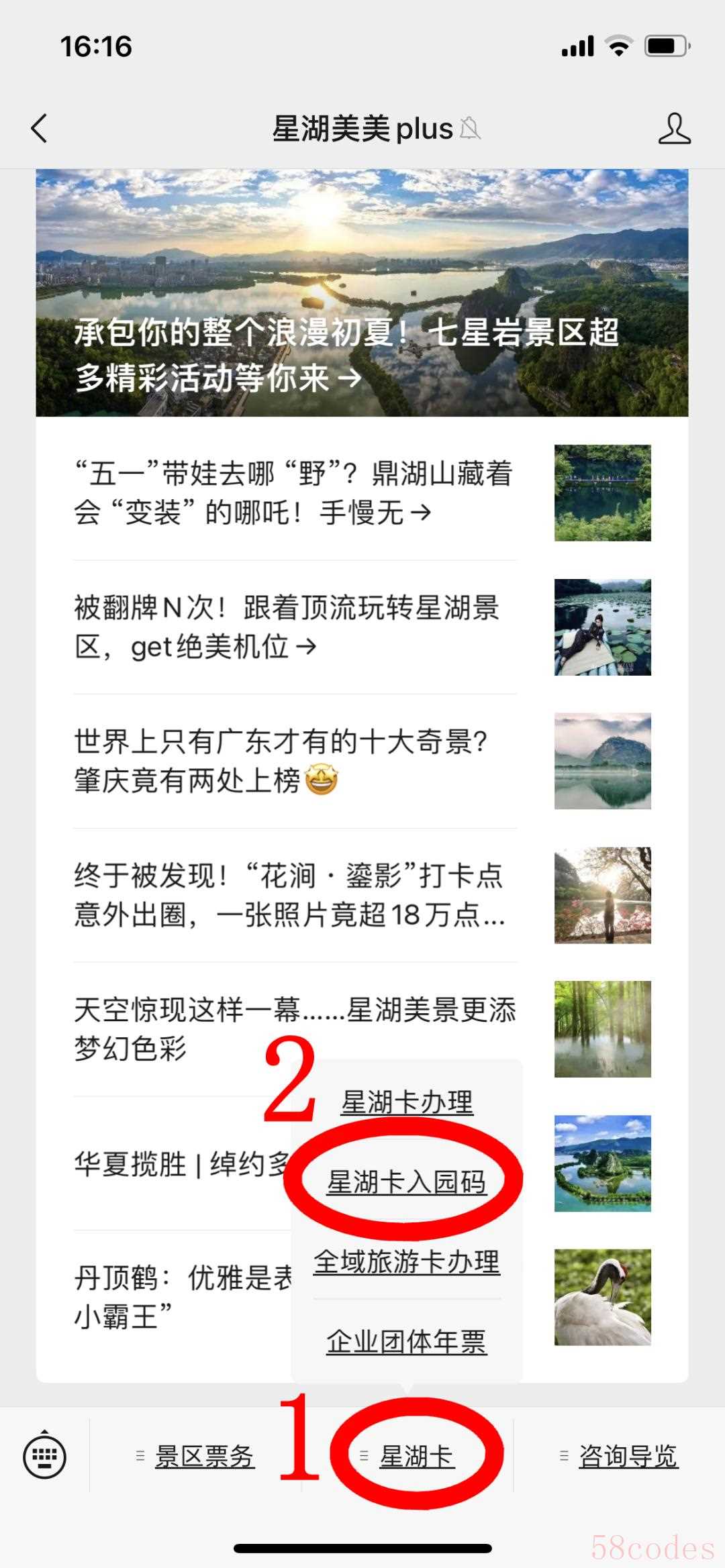
Task: Open 全域旅游卡办理 option
Action: tap(407, 1261)
